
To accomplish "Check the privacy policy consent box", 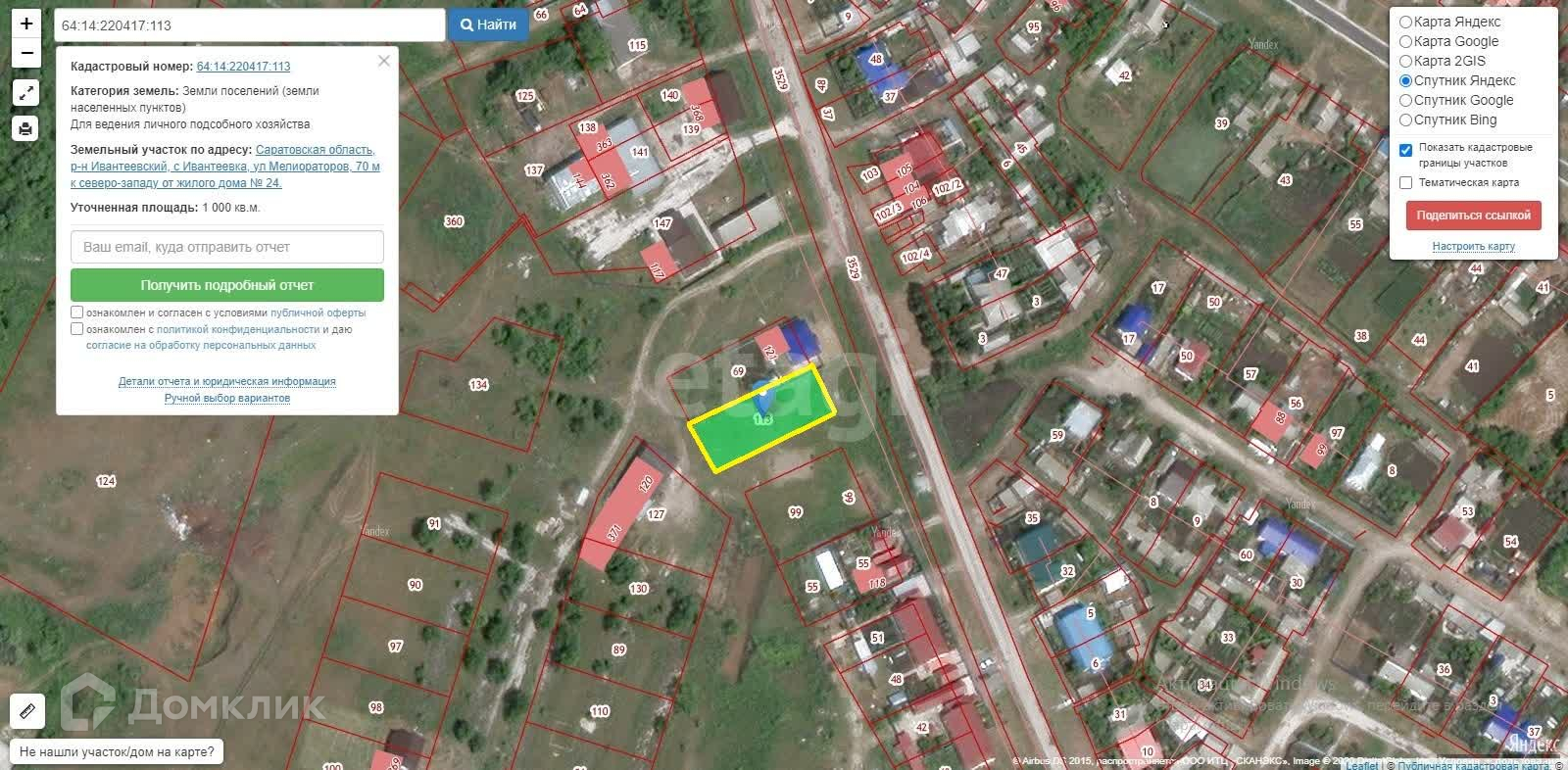I will point(77,329).
